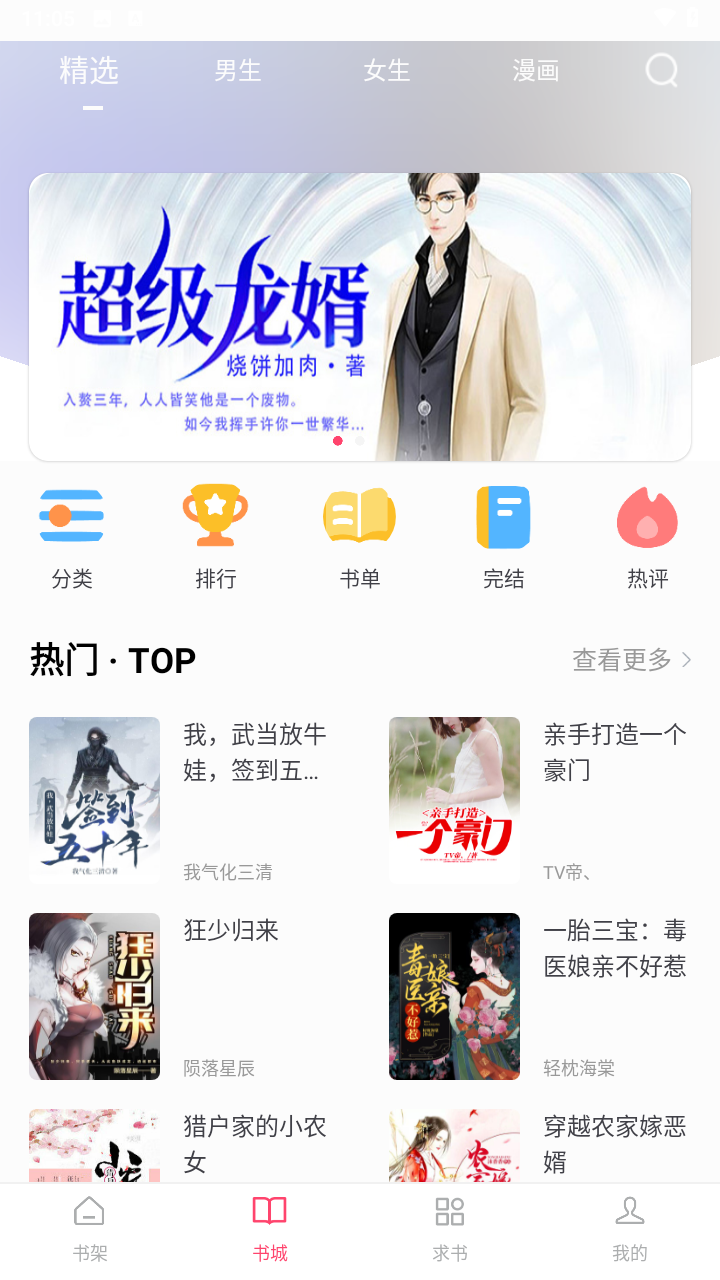Image resolution: width=720 pixels, height=1280 pixels.
Task: Open the 超级龙婿 banner
Action: pyautogui.click(x=360, y=317)
